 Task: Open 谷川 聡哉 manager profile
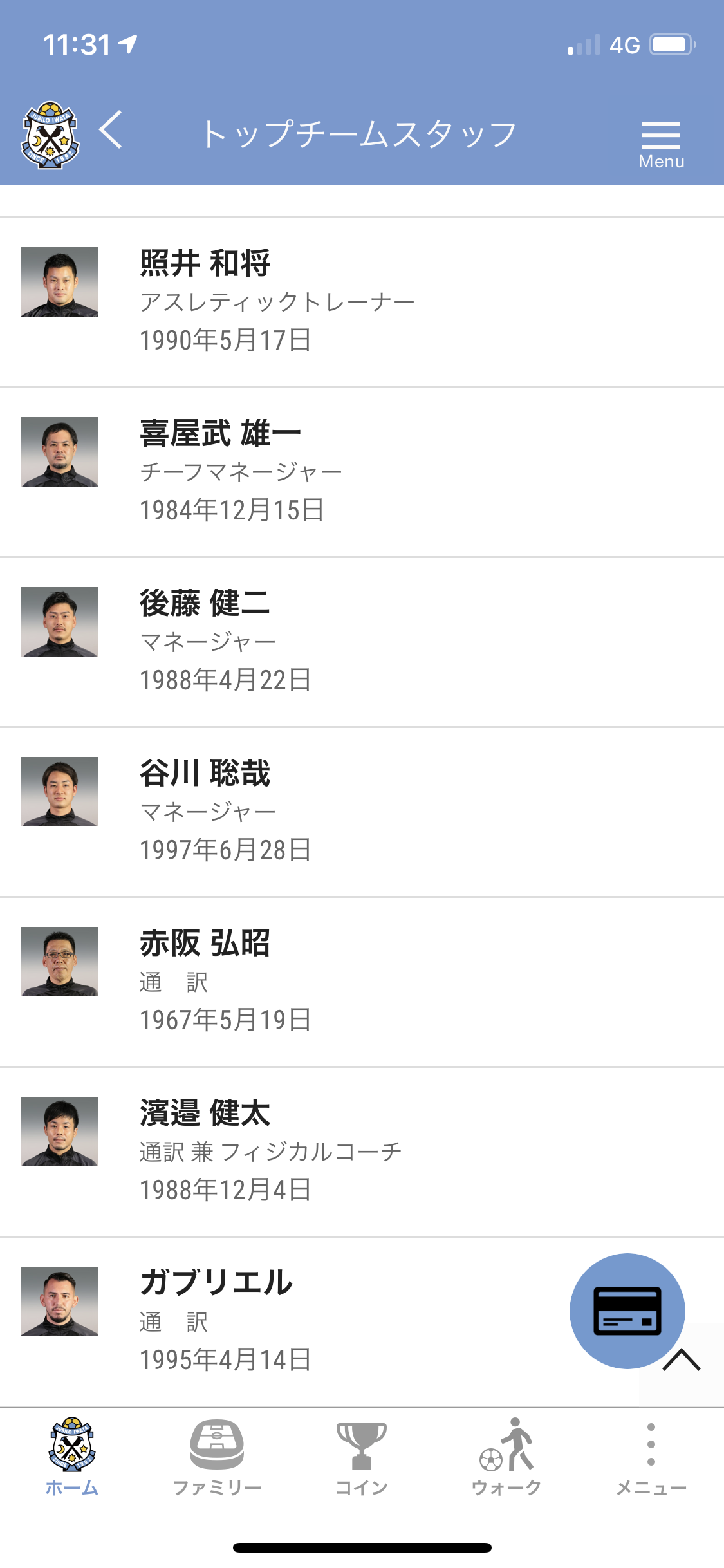(x=277, y=812)
